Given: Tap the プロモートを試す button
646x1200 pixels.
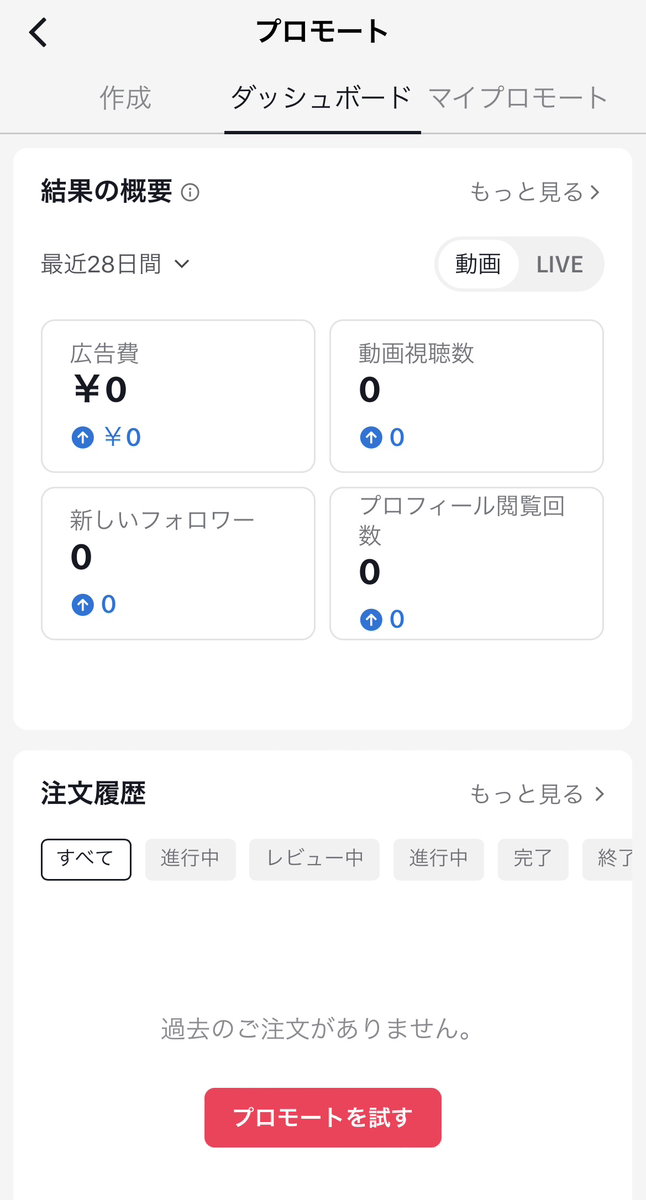Looking at the screenshot, I should point(323,1117).
